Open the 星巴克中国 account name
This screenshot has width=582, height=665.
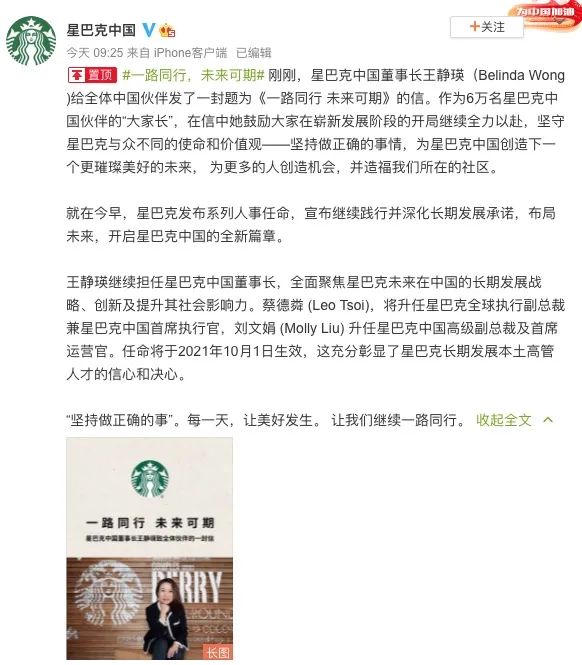101,30
